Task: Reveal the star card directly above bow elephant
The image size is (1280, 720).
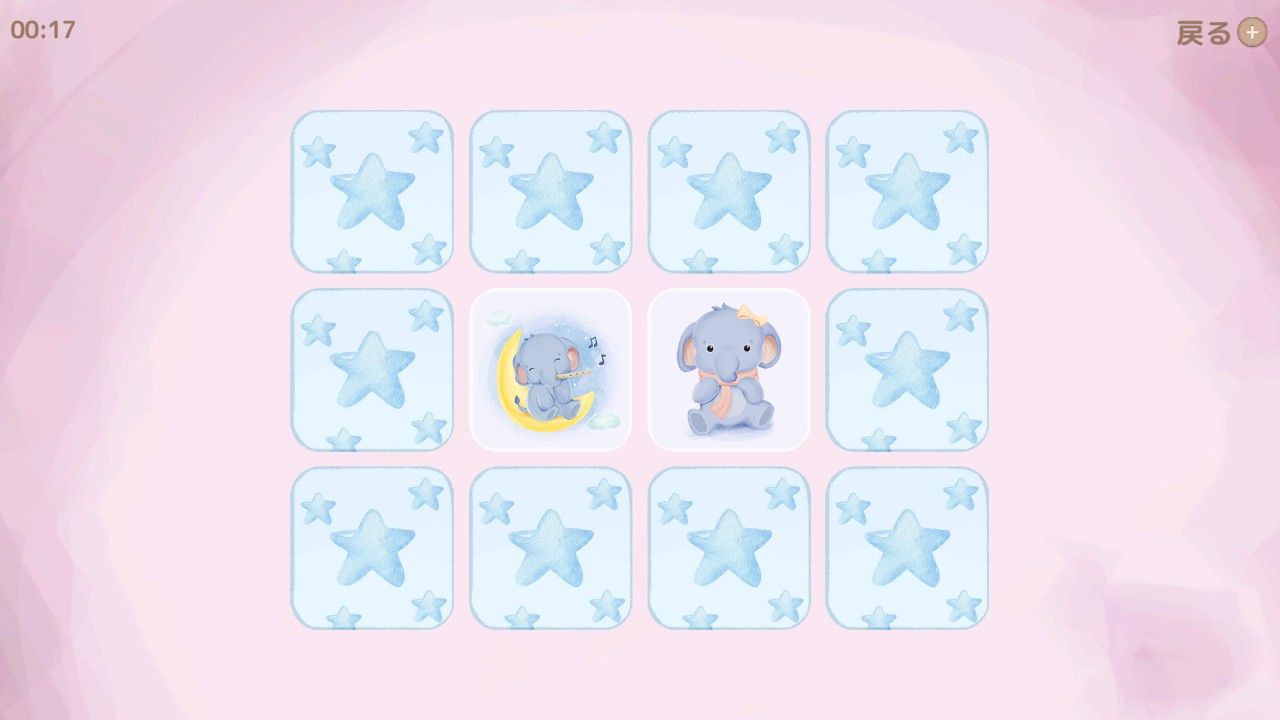Action: (729, 191)
